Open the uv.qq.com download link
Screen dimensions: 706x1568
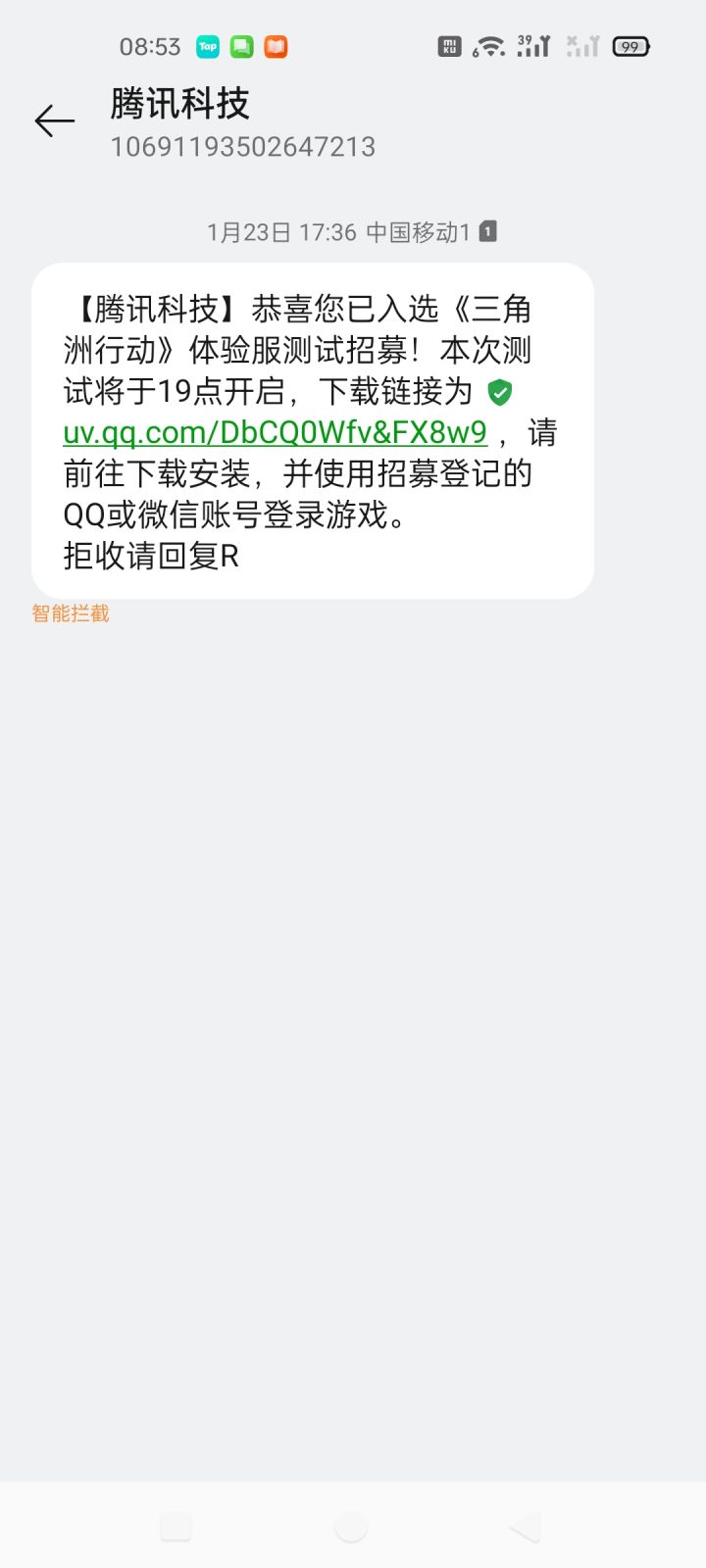pos(275,432)
